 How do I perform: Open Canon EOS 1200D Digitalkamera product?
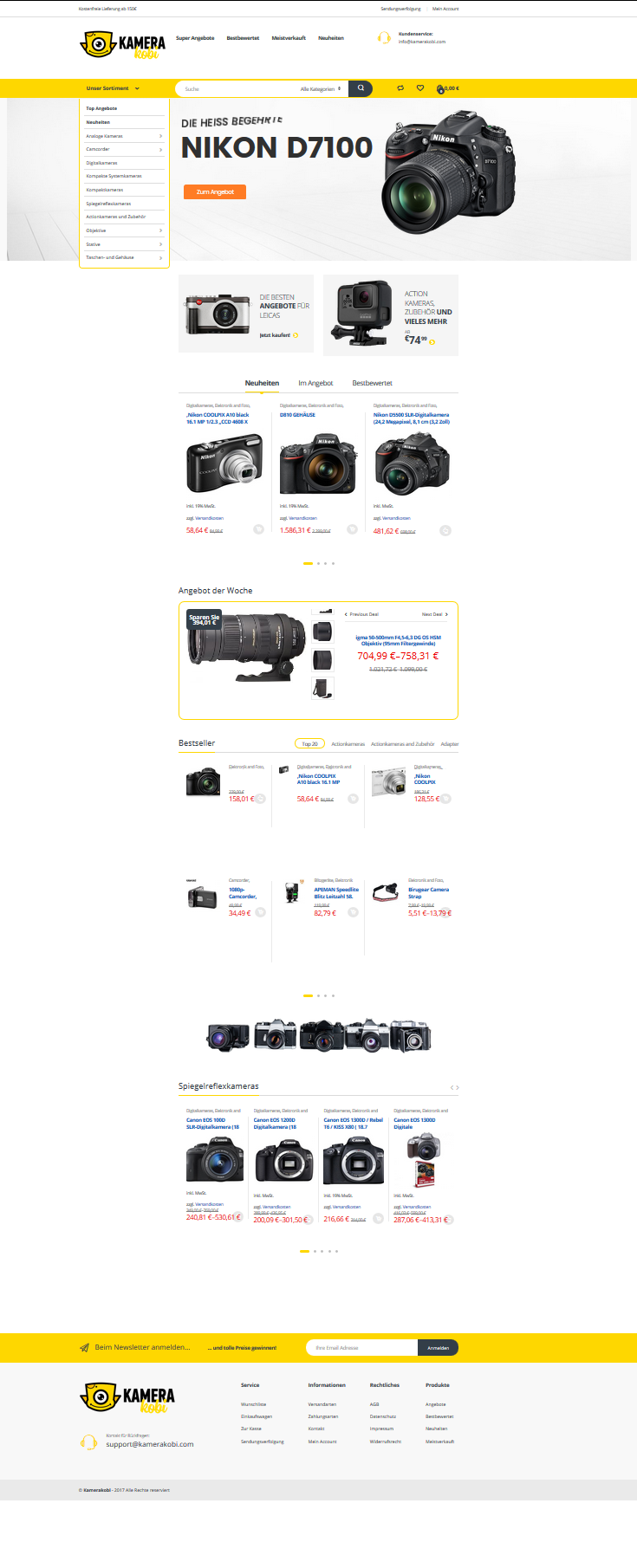[275, 1124]
